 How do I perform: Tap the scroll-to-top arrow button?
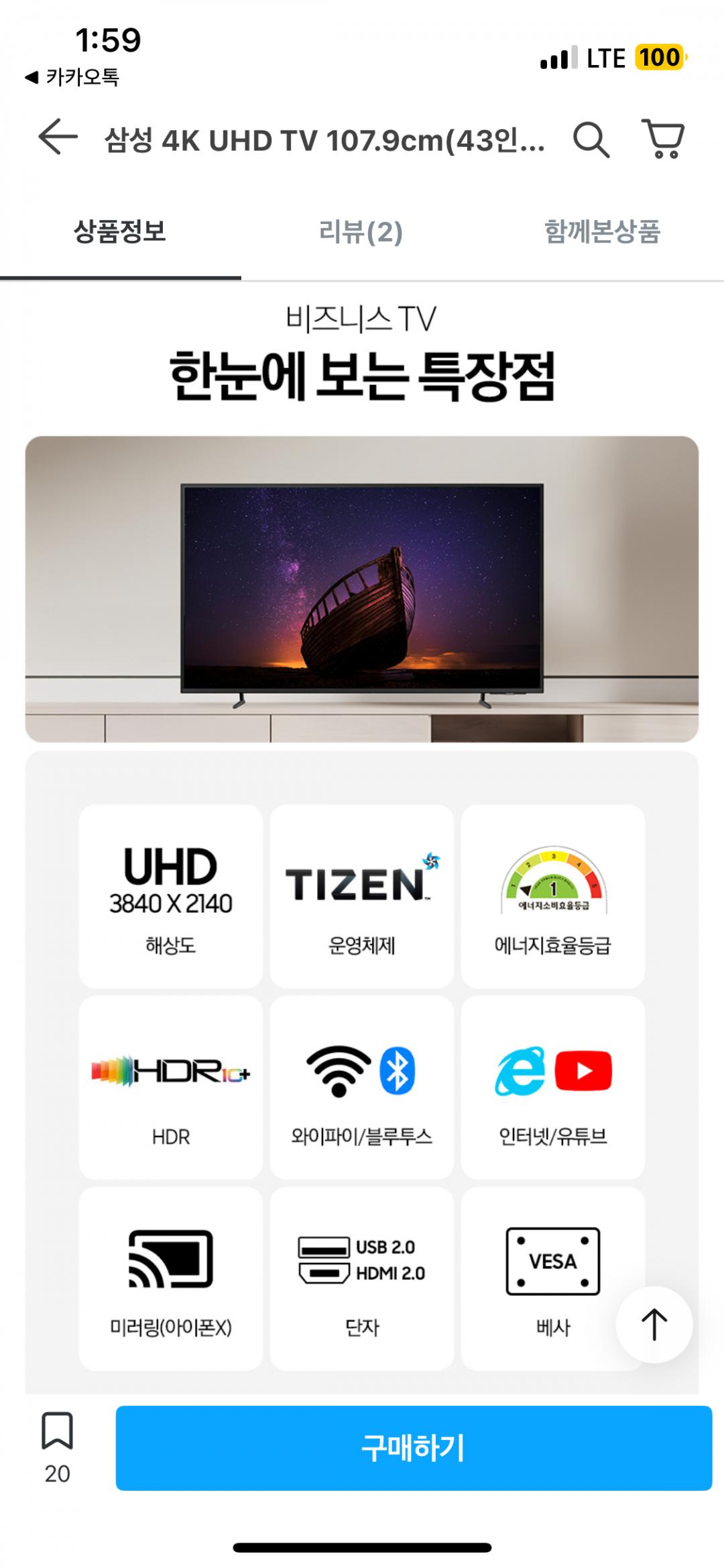click(654, 1325)
